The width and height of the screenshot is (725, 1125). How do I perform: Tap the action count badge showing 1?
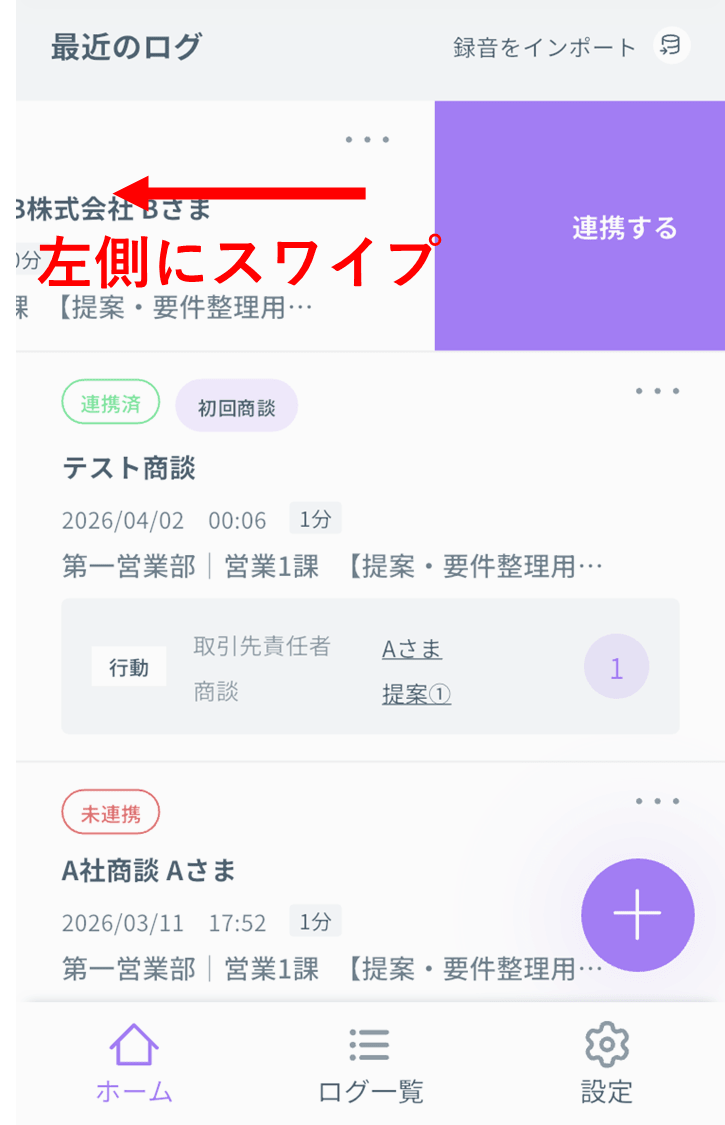616,667
